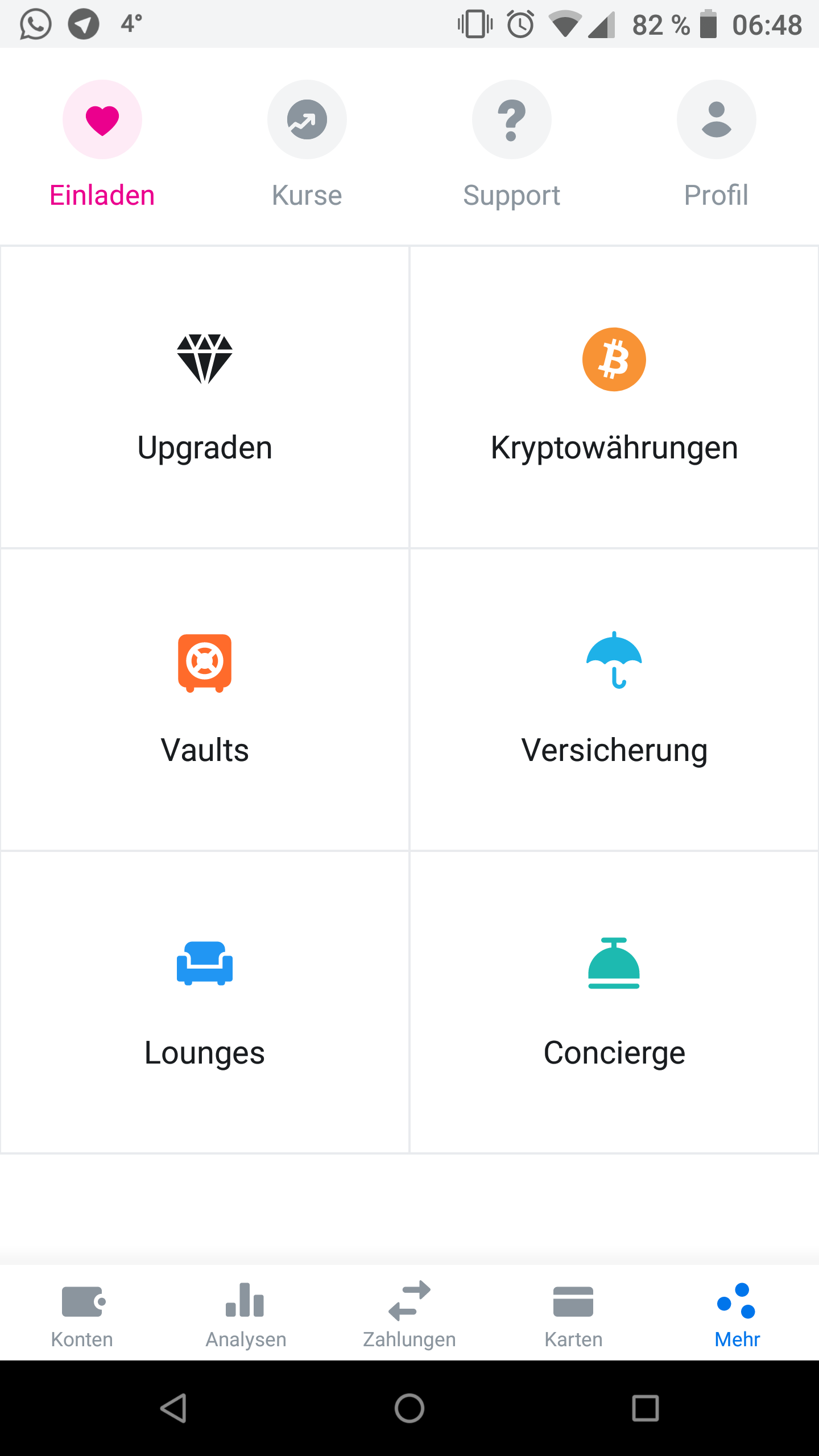Open Kryptowährungen

click(x=614, y=397)
